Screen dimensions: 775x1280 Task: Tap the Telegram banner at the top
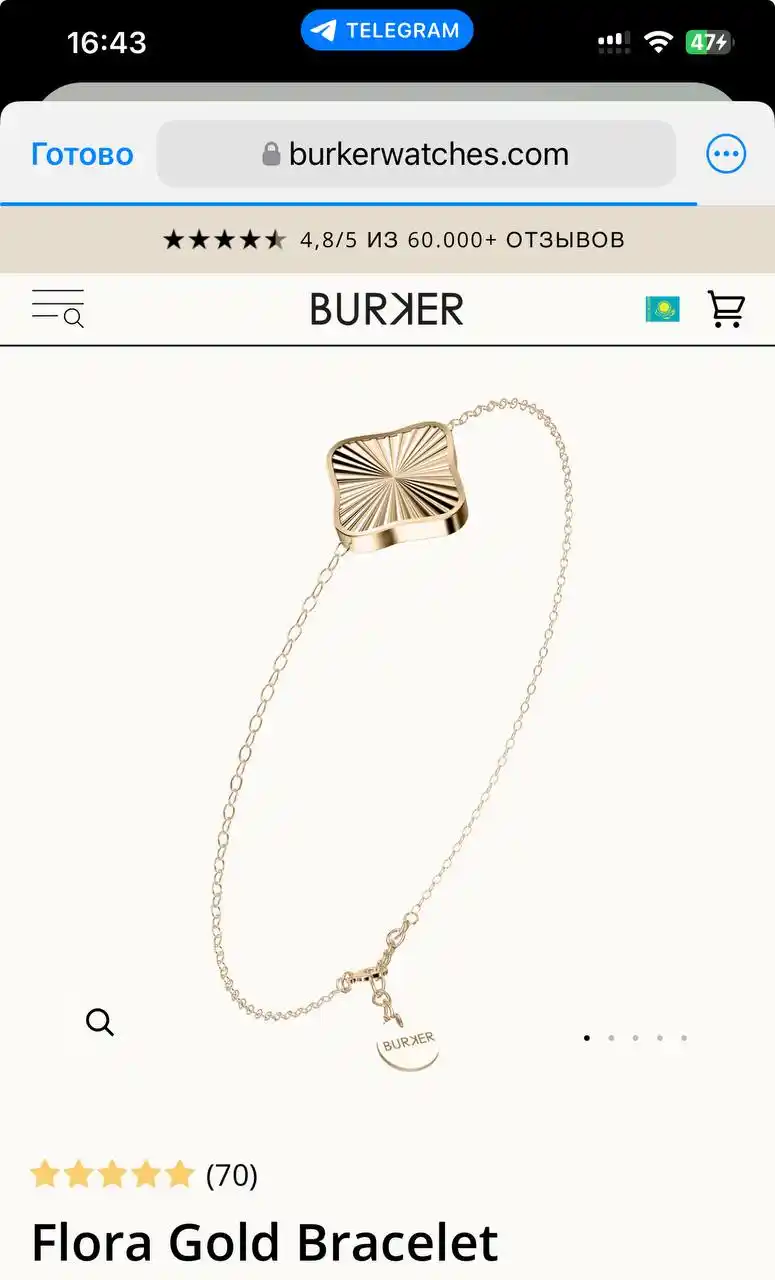pos(387,29)
